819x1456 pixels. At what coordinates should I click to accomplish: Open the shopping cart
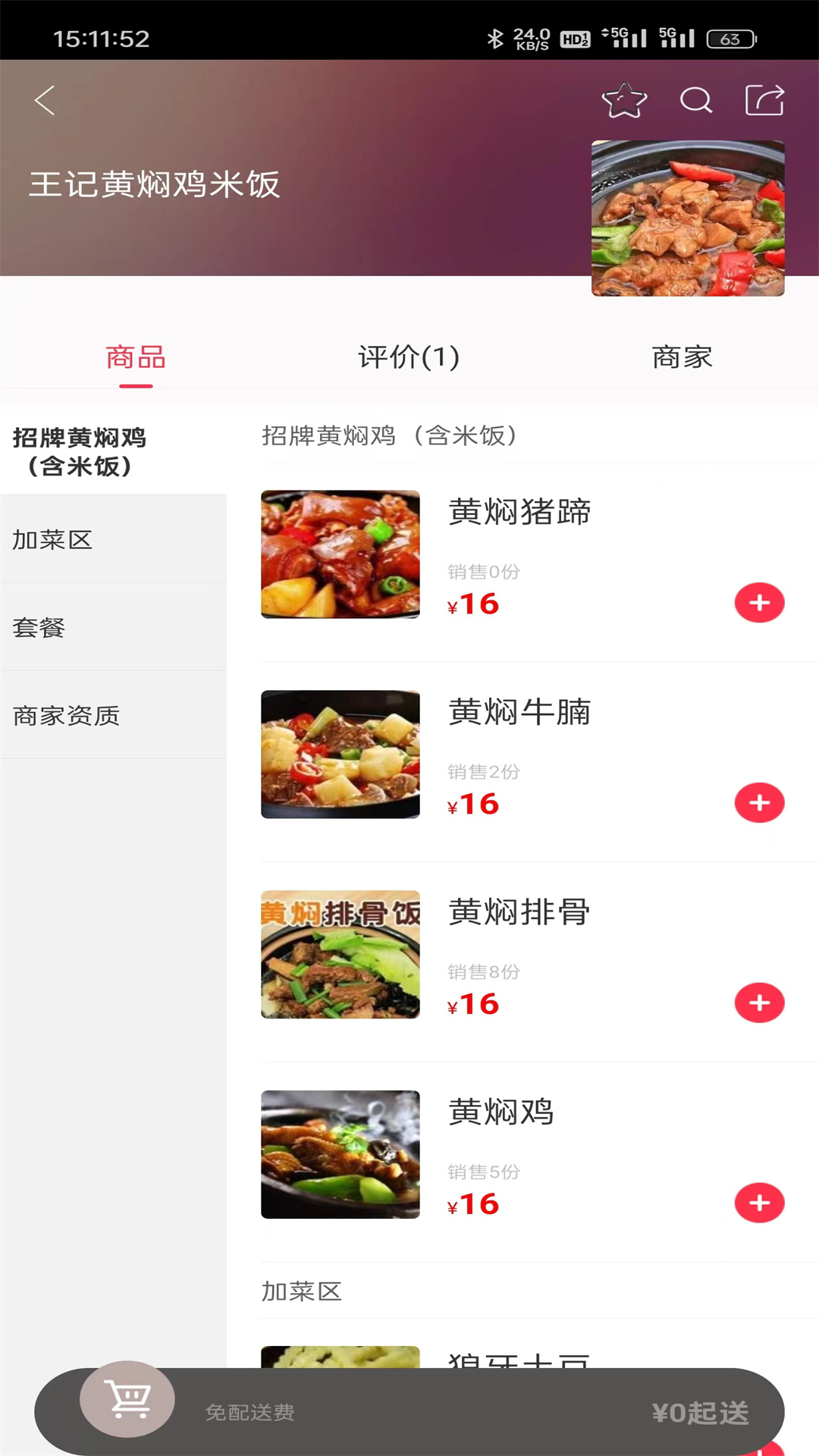(x=127, y=1399)
